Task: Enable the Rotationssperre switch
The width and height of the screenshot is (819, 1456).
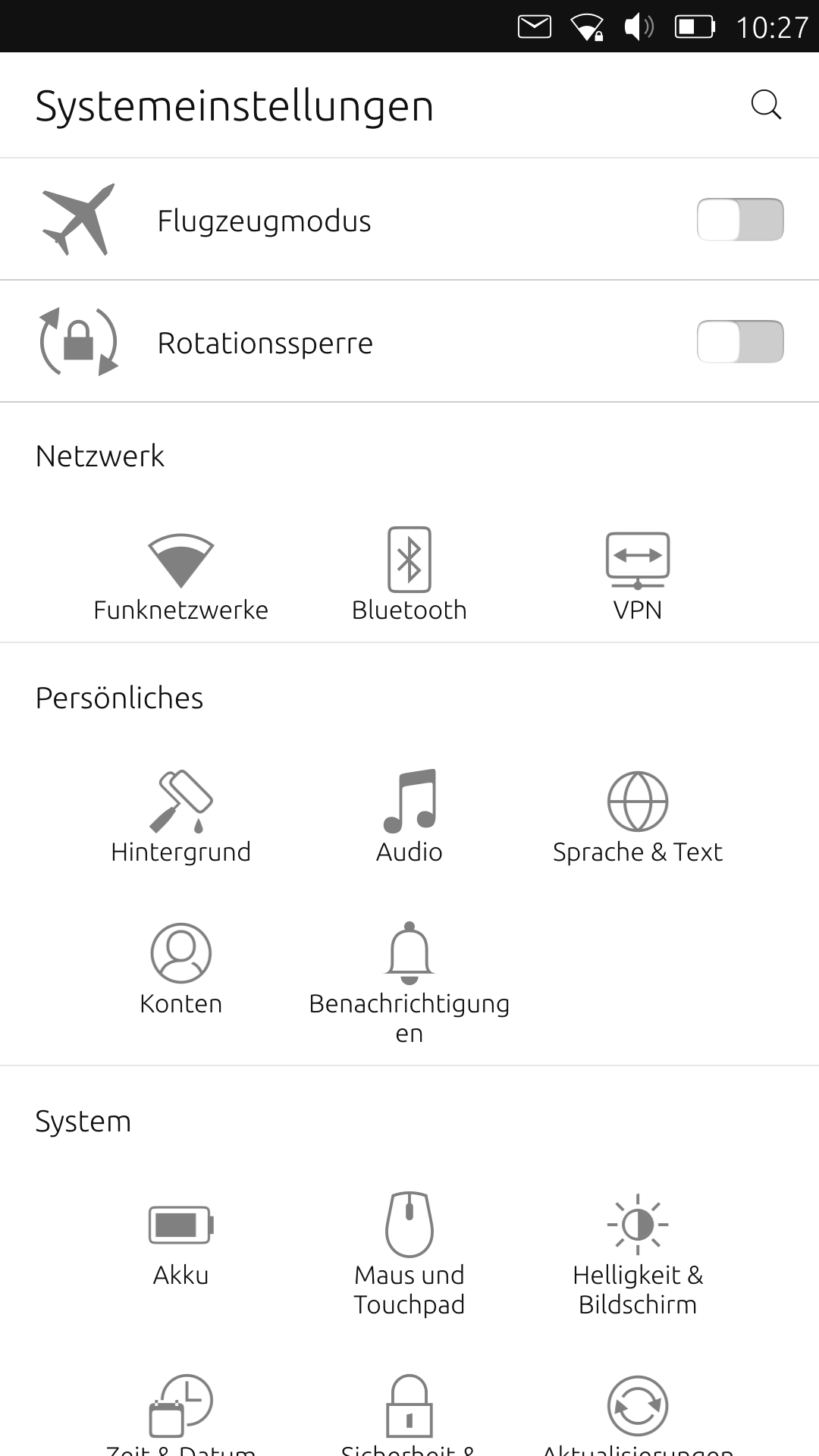Action: point(739,342)
